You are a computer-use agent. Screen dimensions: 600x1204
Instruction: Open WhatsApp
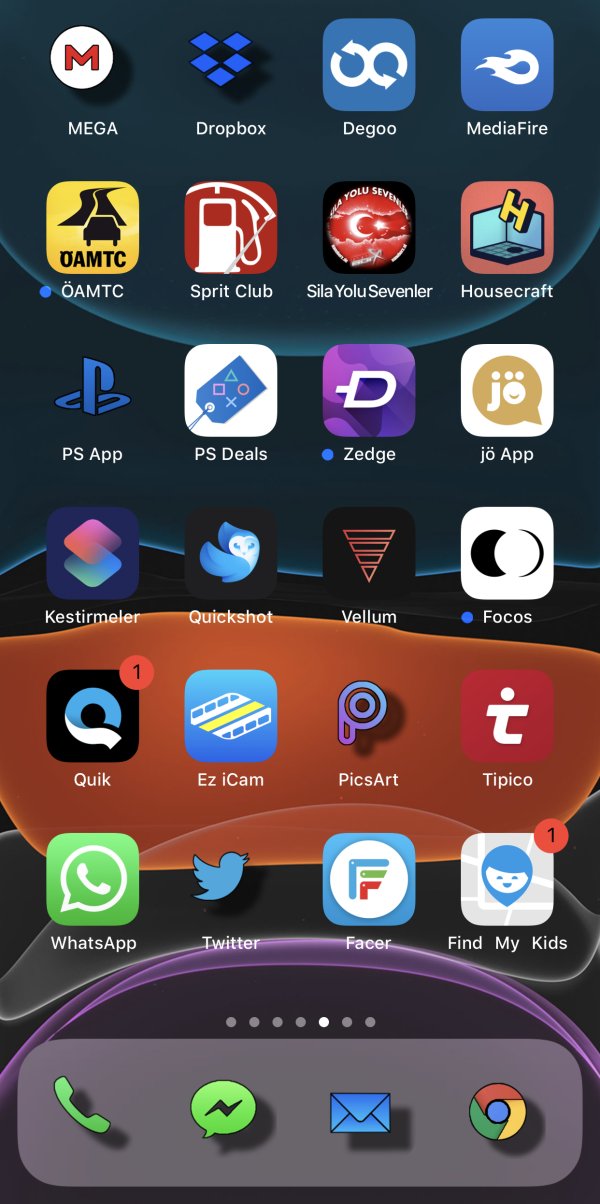[x=92, y=879]
